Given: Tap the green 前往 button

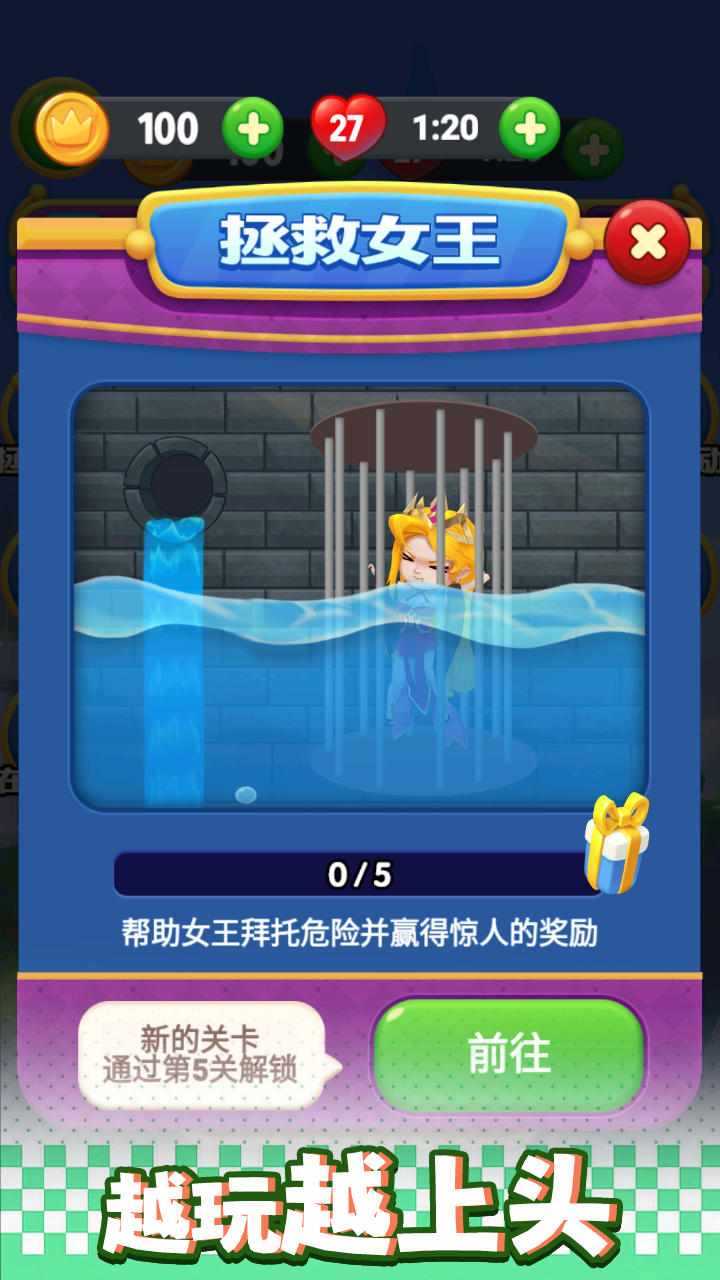Looking at the screenshot, I should tap(509, 1054).
